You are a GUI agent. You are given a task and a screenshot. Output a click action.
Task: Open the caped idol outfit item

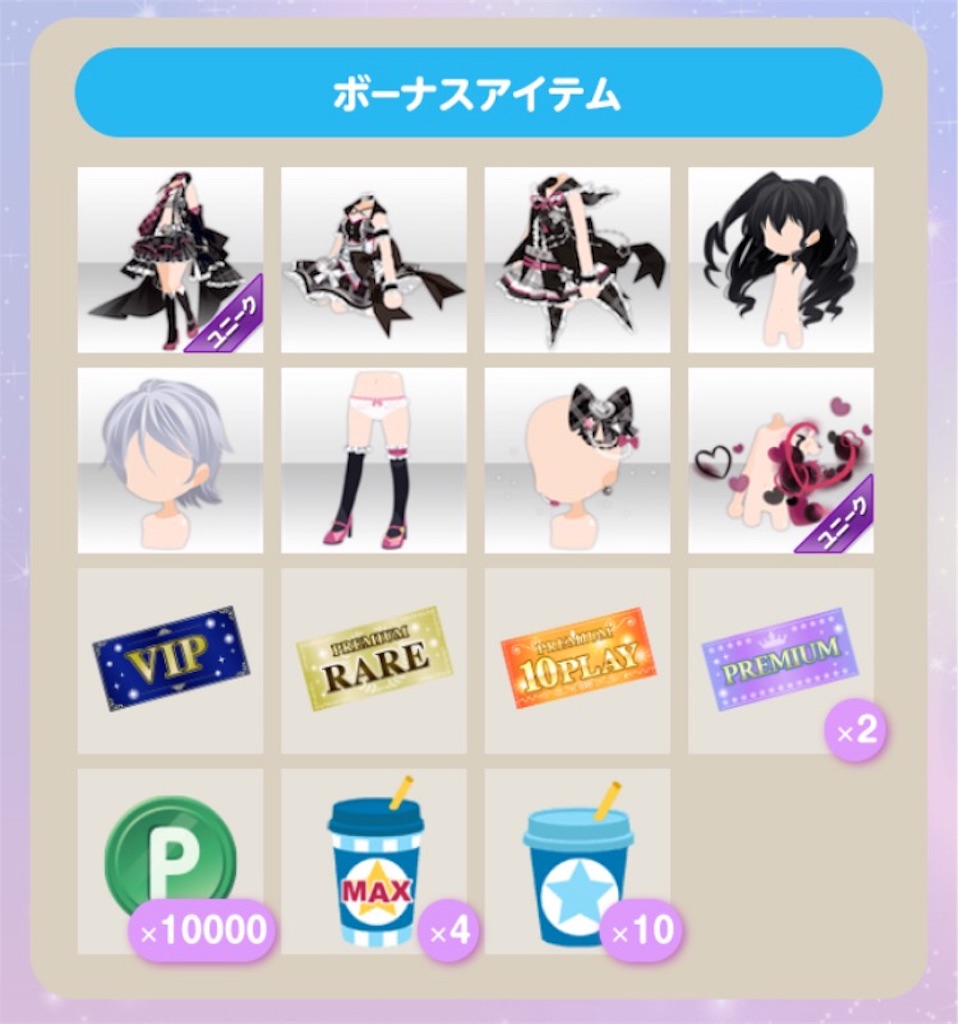pos(576,260)
